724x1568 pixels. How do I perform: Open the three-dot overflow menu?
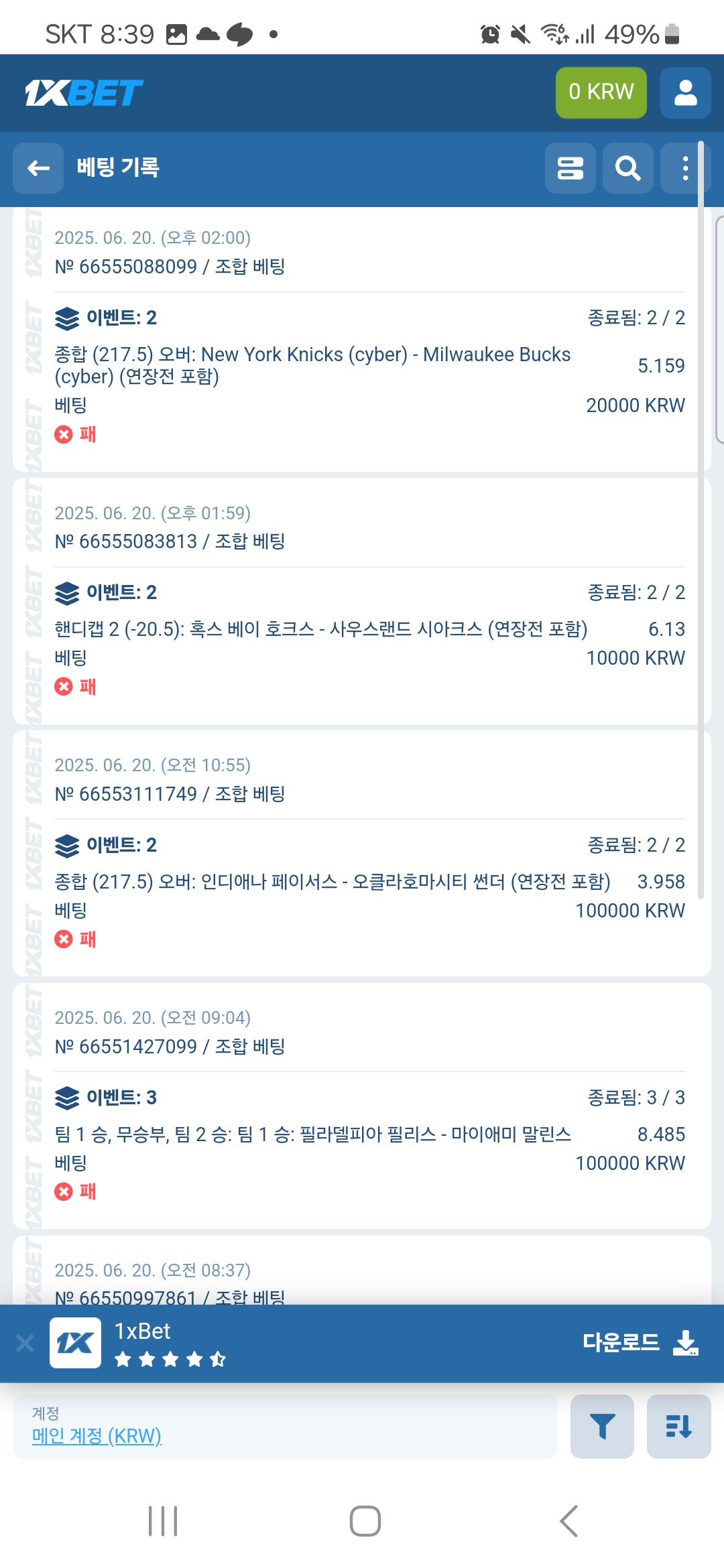tap(684, 168)
